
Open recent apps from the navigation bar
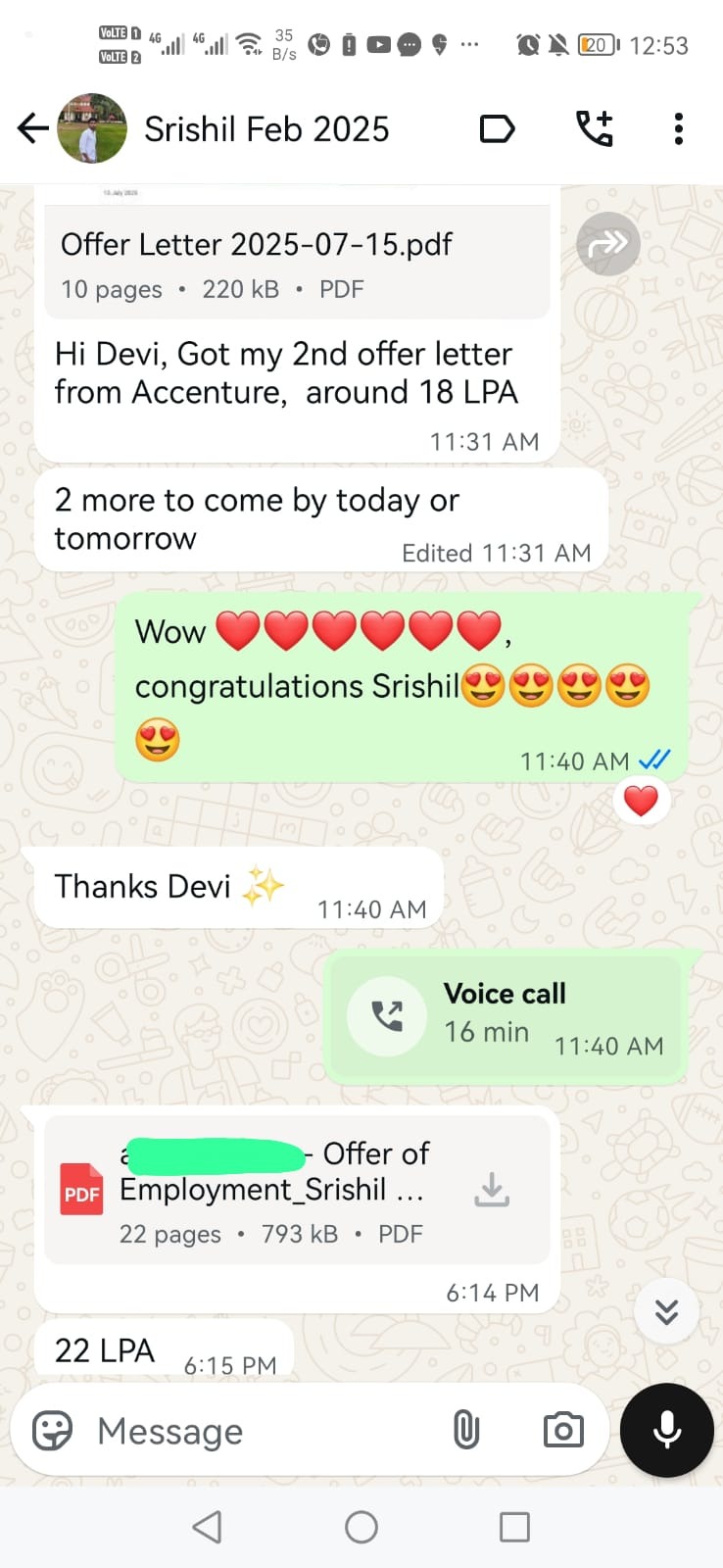(514, 1527)
